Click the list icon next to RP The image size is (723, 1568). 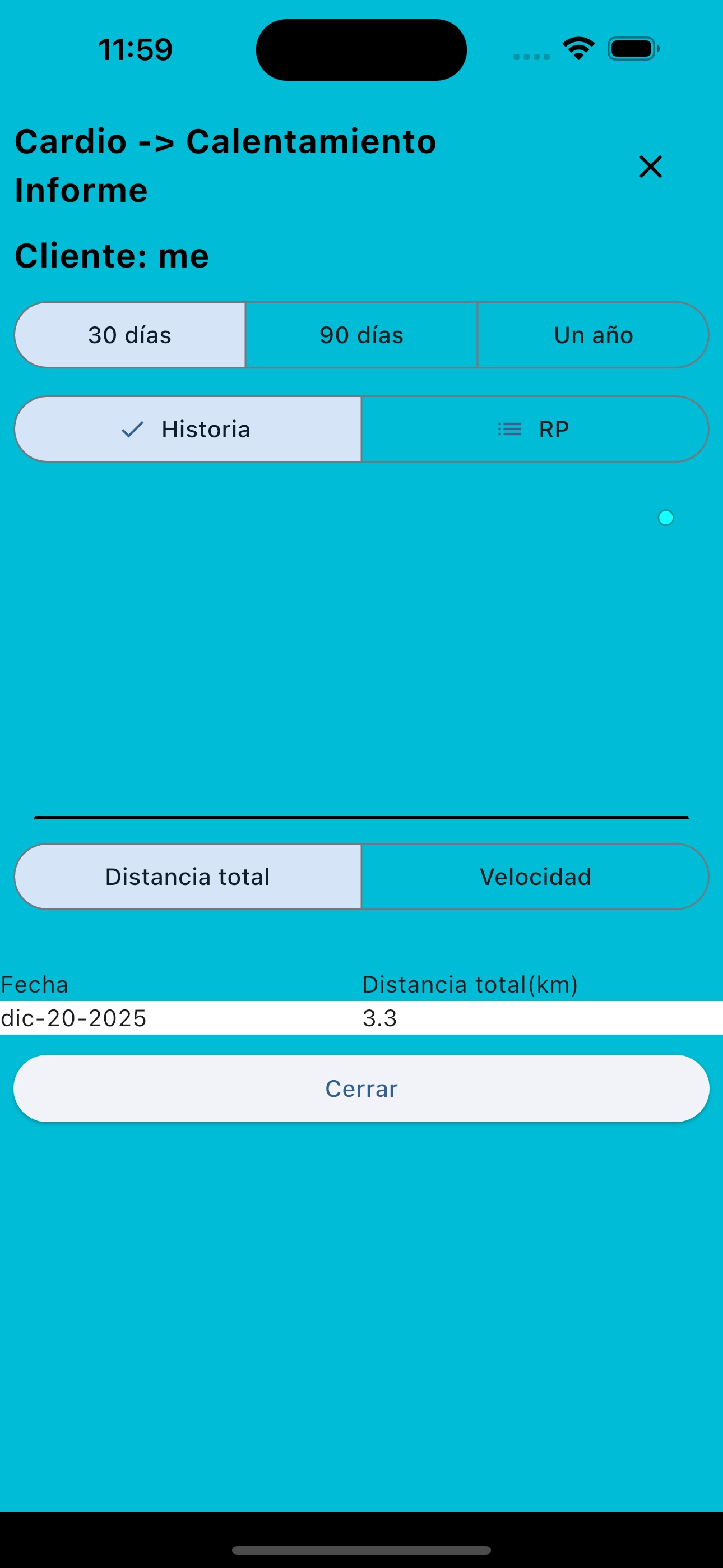(x=509, y=430)
